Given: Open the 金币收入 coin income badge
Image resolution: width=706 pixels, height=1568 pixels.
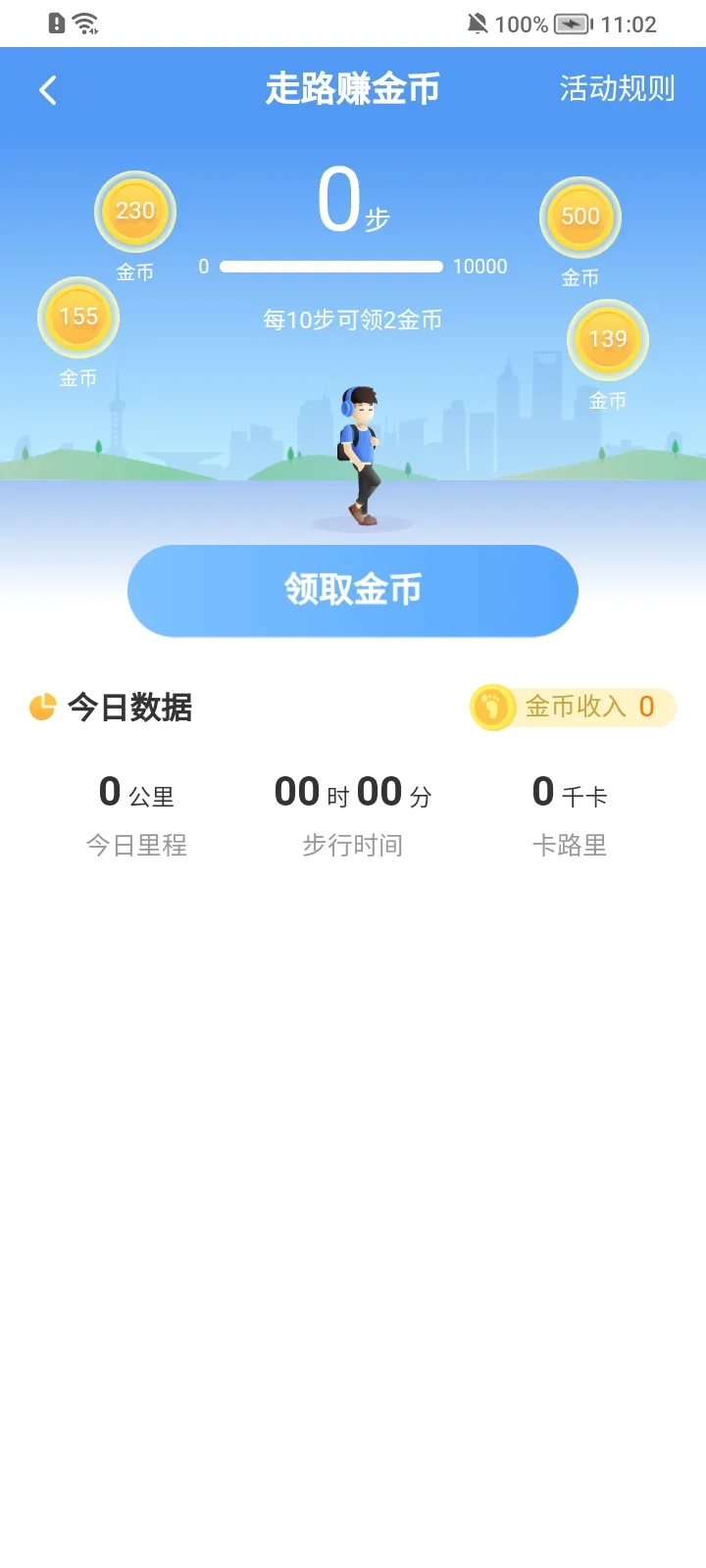Looking at the screenshot, I should [574, 707].
